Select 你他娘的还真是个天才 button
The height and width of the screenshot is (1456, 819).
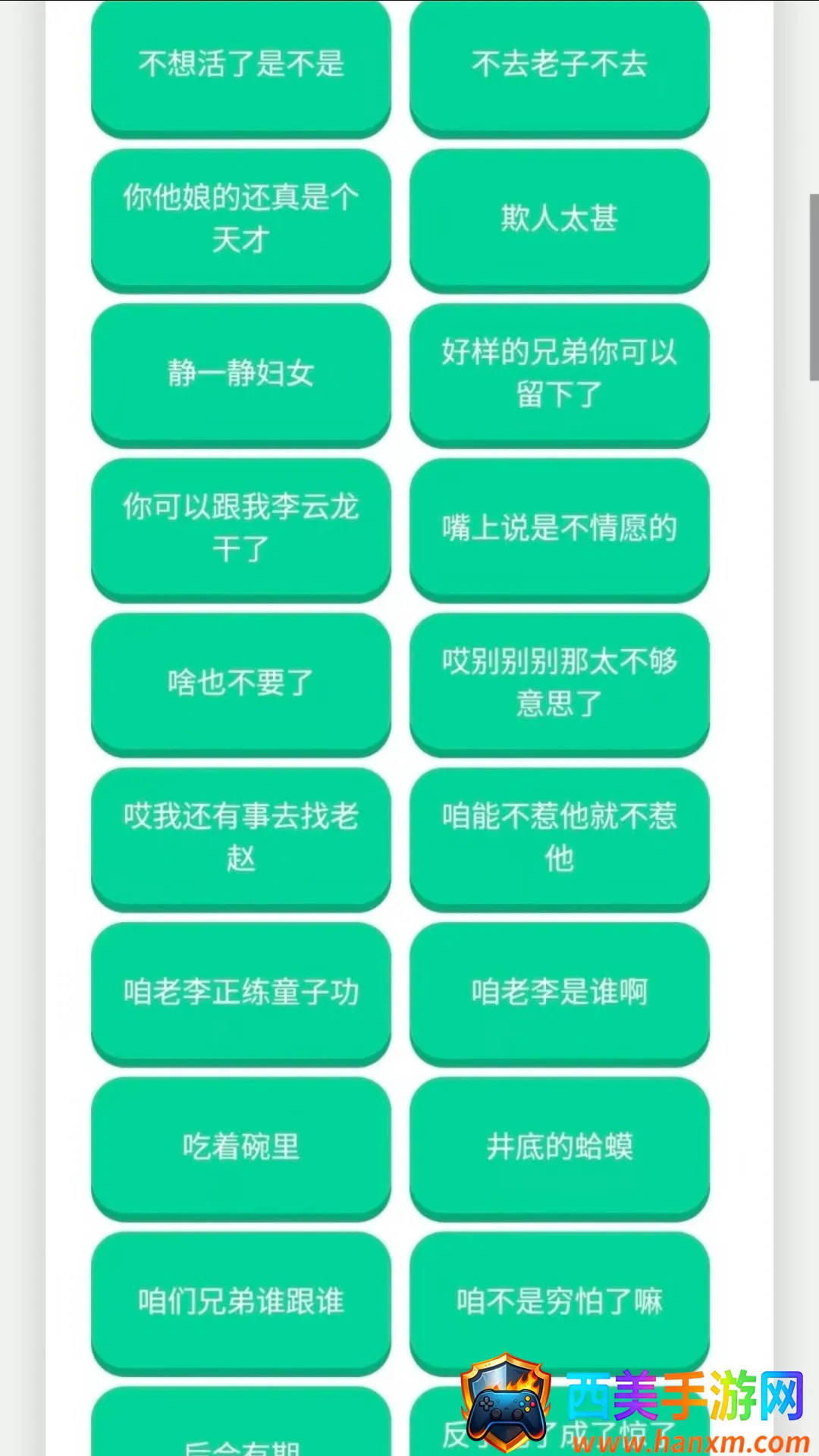(241, 218)
